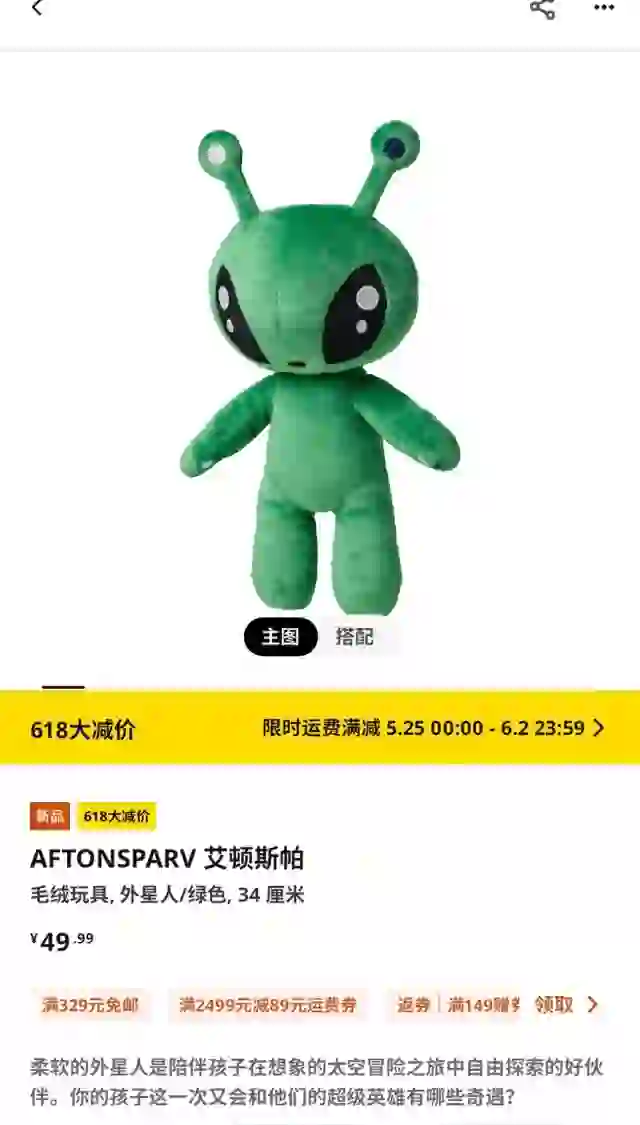
Task: Select the 满329元免邮 coupon chip
Action: tap(90, 1005)
